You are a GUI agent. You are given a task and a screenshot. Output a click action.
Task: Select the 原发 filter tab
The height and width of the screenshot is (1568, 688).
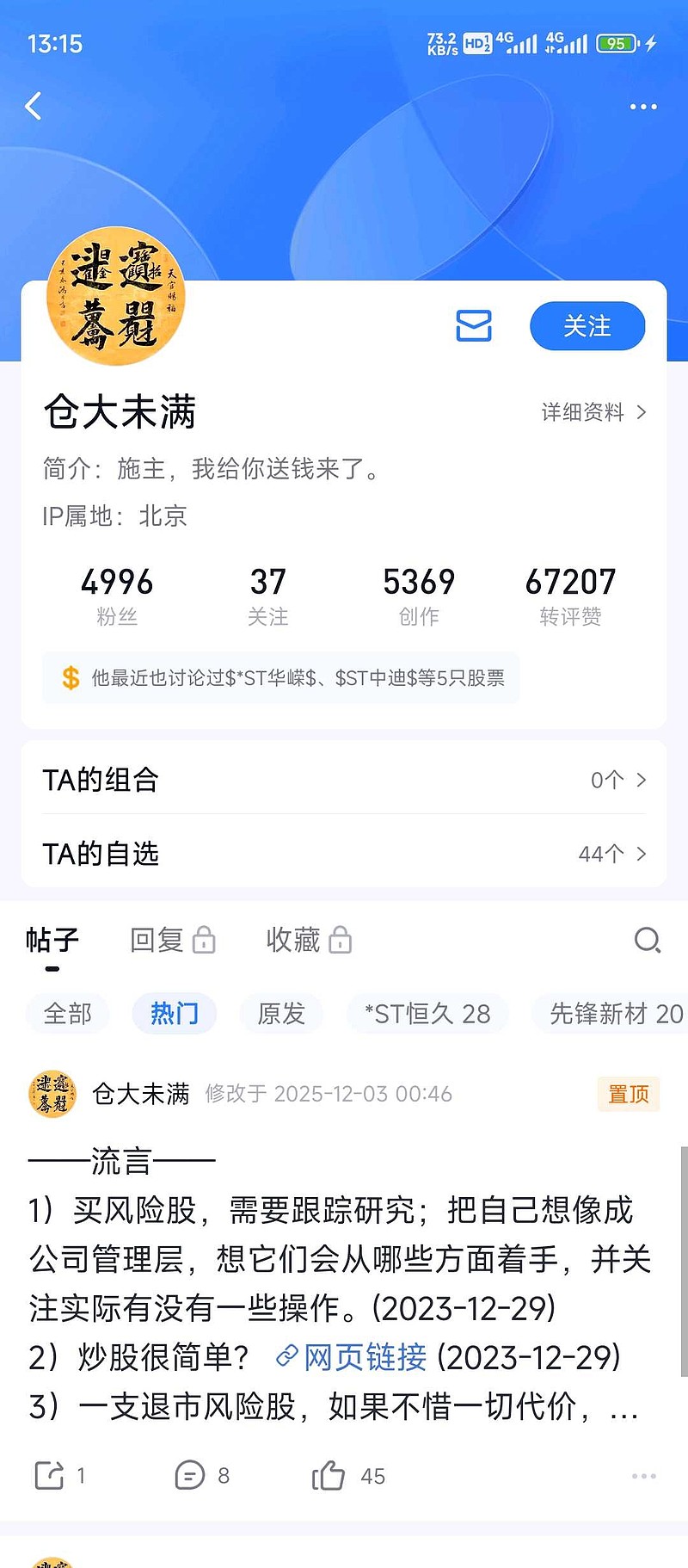click(x=282, y=1014)
